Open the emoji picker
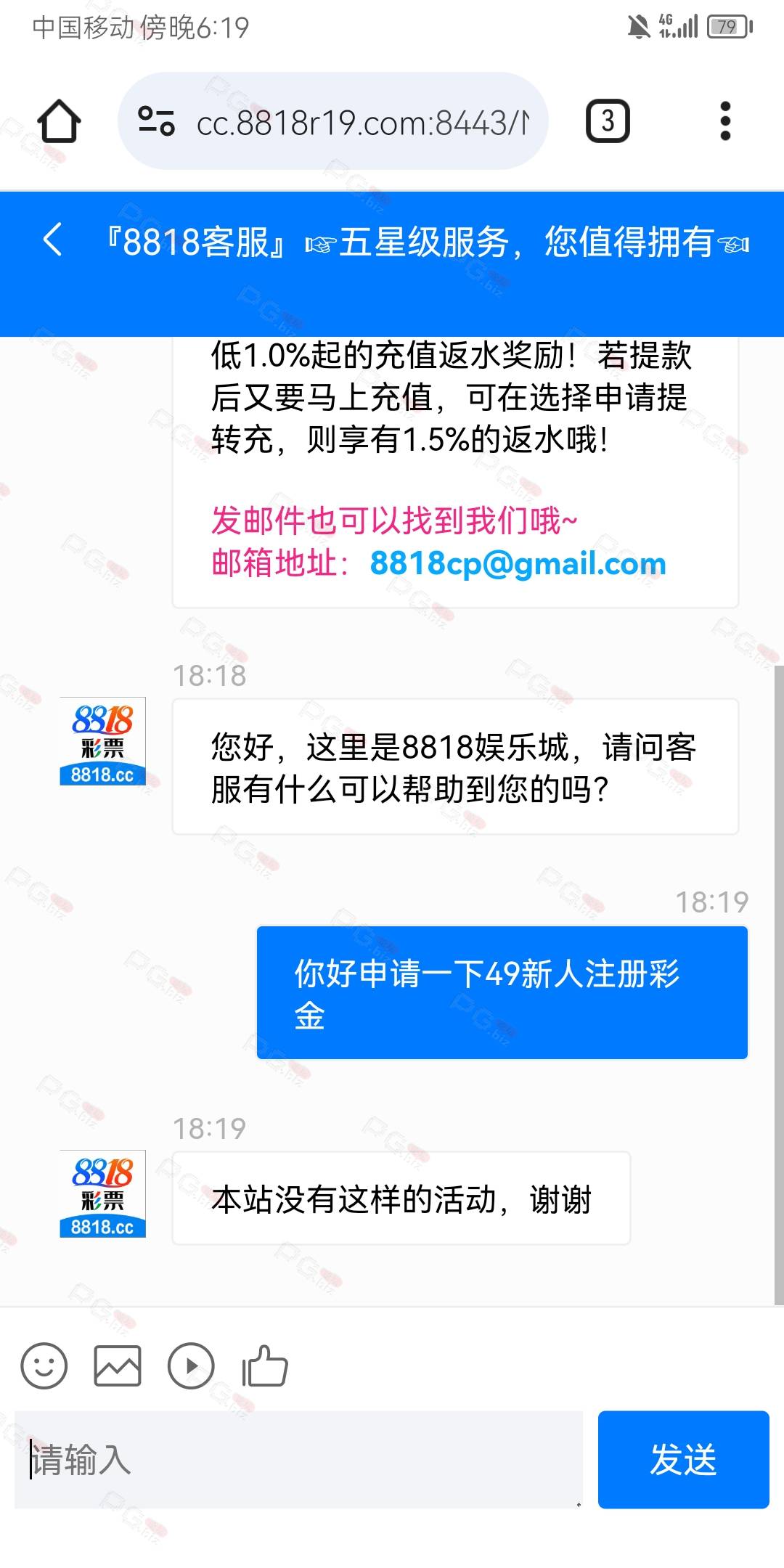The width and height of the screenshot is (784, 1568). (x=44, y=1365)
